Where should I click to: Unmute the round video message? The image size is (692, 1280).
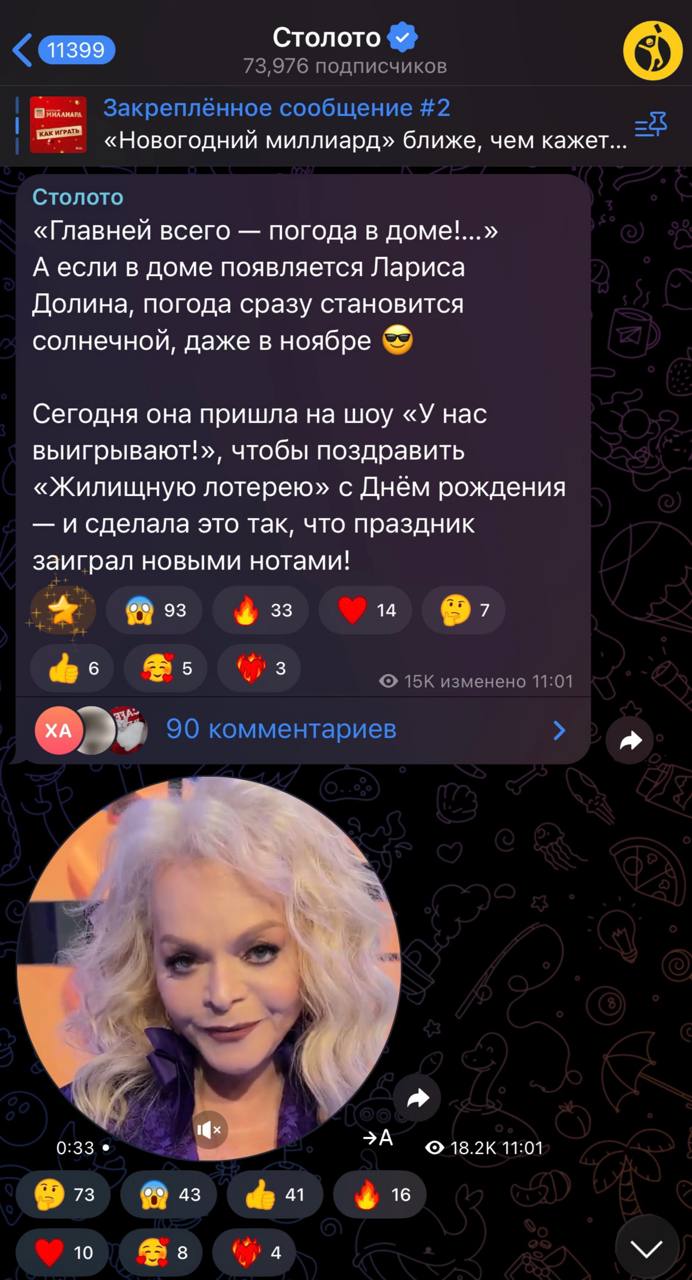(x=209, y=1130)
